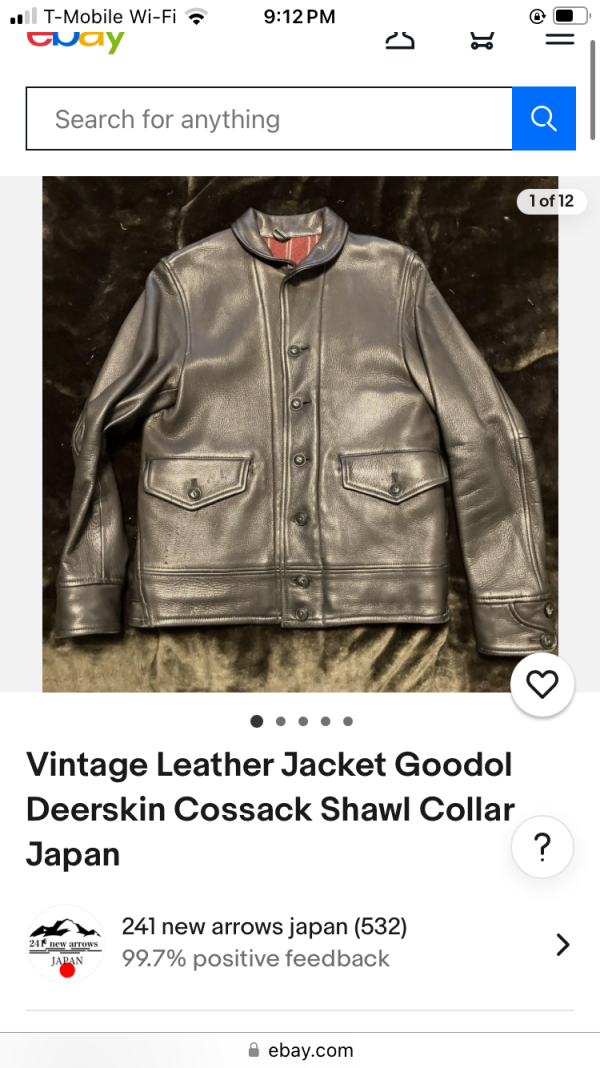Screen dimensions: 600x1068
Task: Select the image page indicator dots
Action: coord(300,721)
